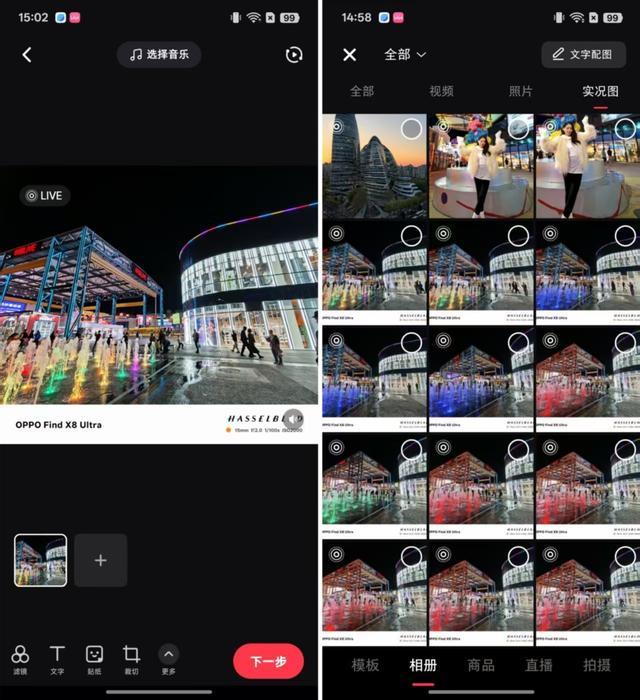This screenshot has height=700, width=640.
Task: Select the sunset skyscraper photo's circle
Action: pyautogui.click(x=411, y=128)
